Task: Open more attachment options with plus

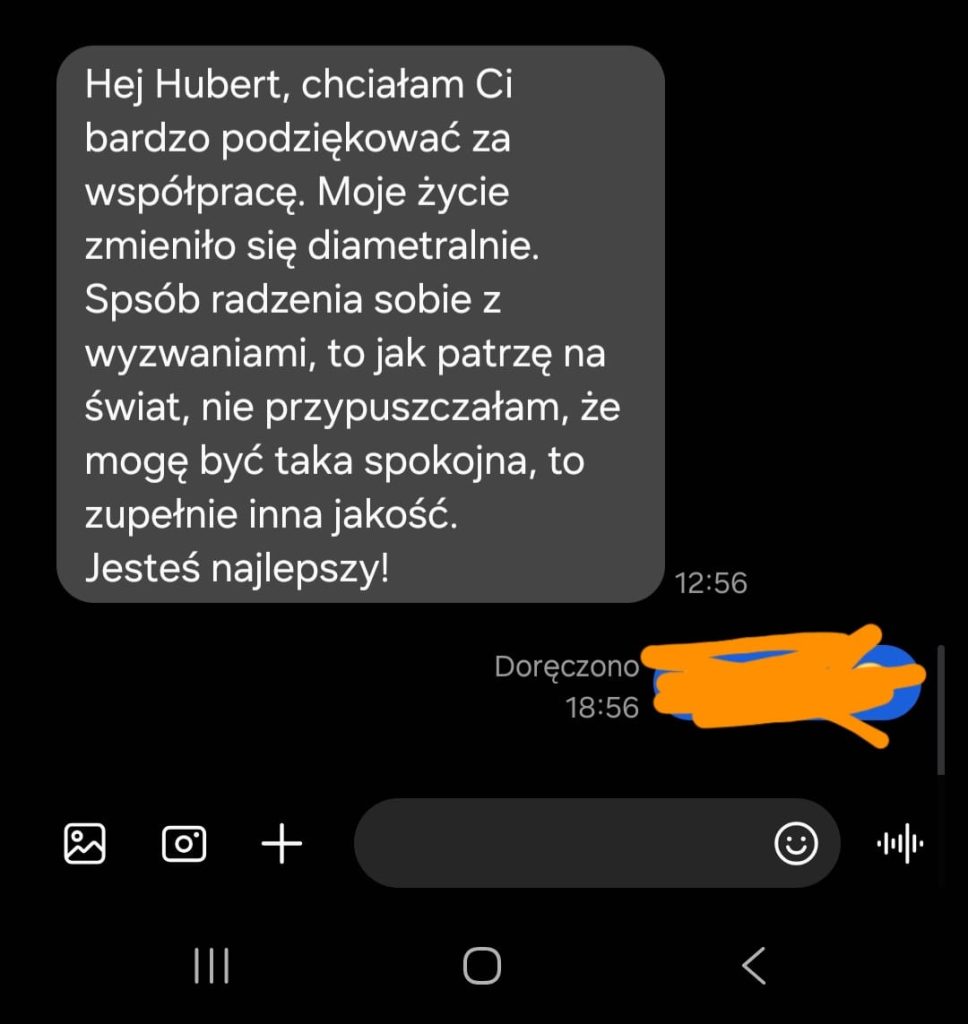Action: [282, 844]
